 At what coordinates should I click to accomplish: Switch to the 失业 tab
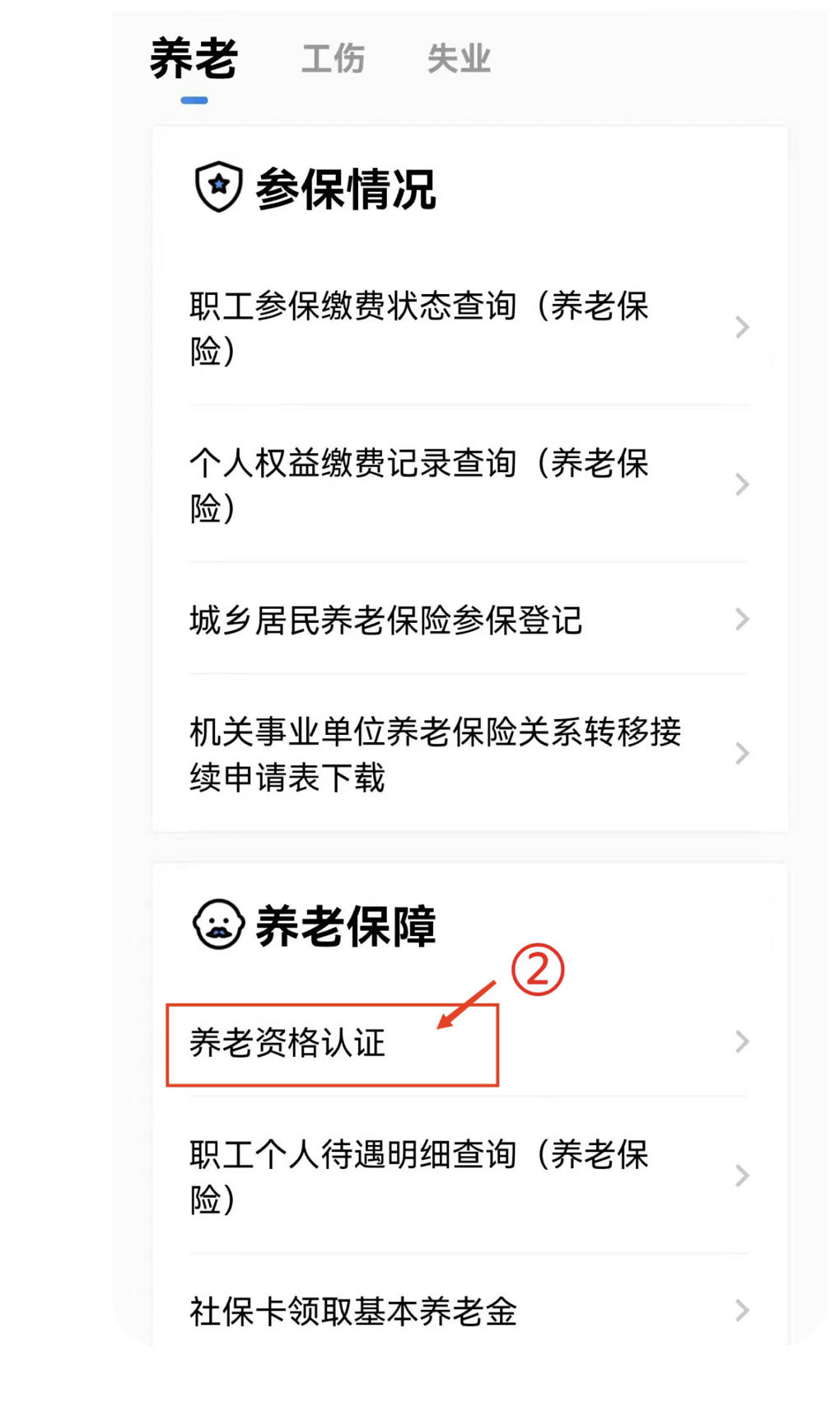(x=459, y=59)
